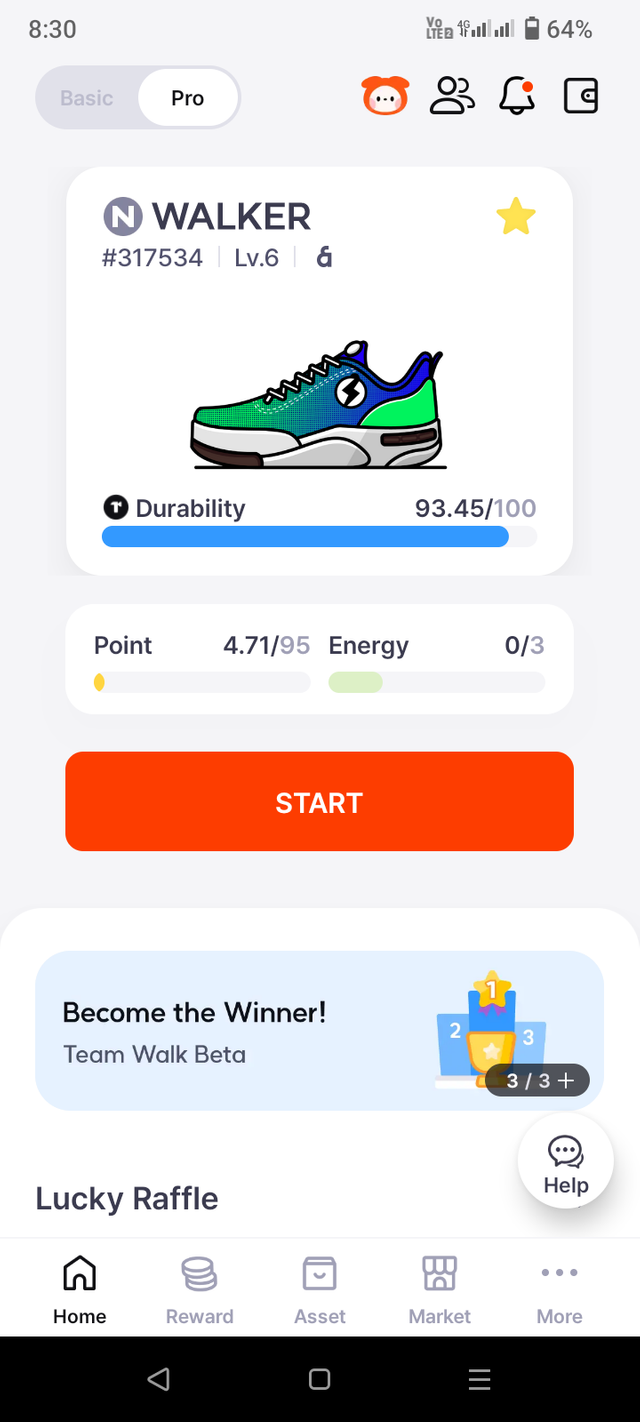Tap the yellow star on Walker card
The image size is (640, 1422).
[516, 217]
